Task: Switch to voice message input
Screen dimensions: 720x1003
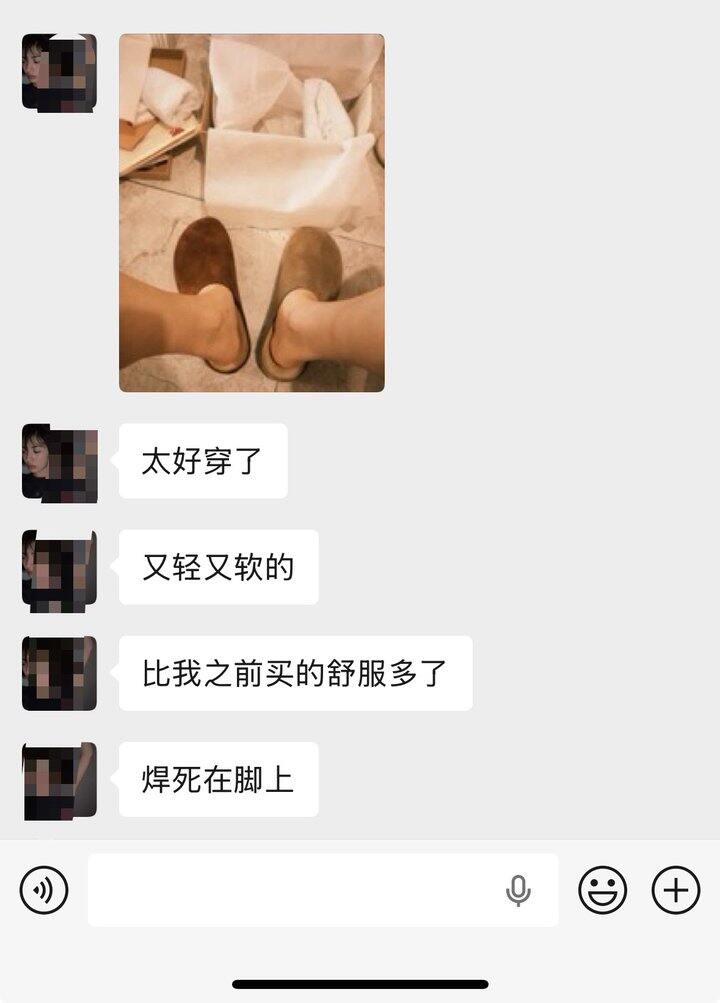Action: tap(43, 890)
